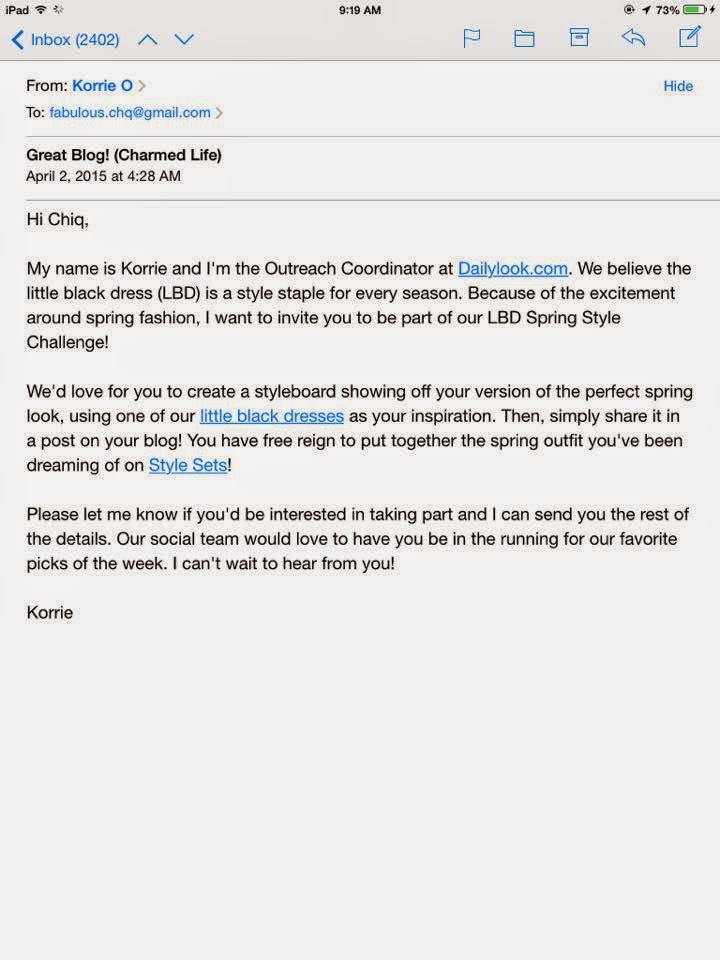
Task: Archive this email
Action: pyautogui.click(x=579, y=38)
